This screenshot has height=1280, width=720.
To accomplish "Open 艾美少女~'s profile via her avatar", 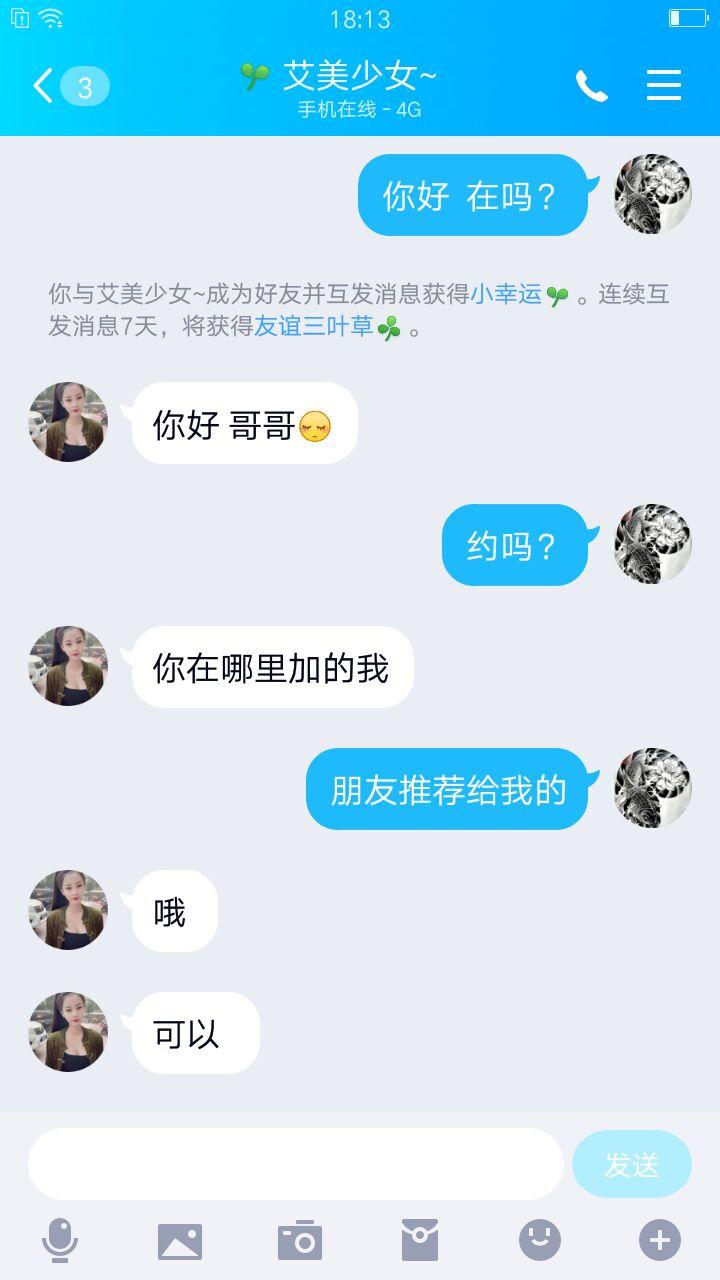I will tap(66, 422).
